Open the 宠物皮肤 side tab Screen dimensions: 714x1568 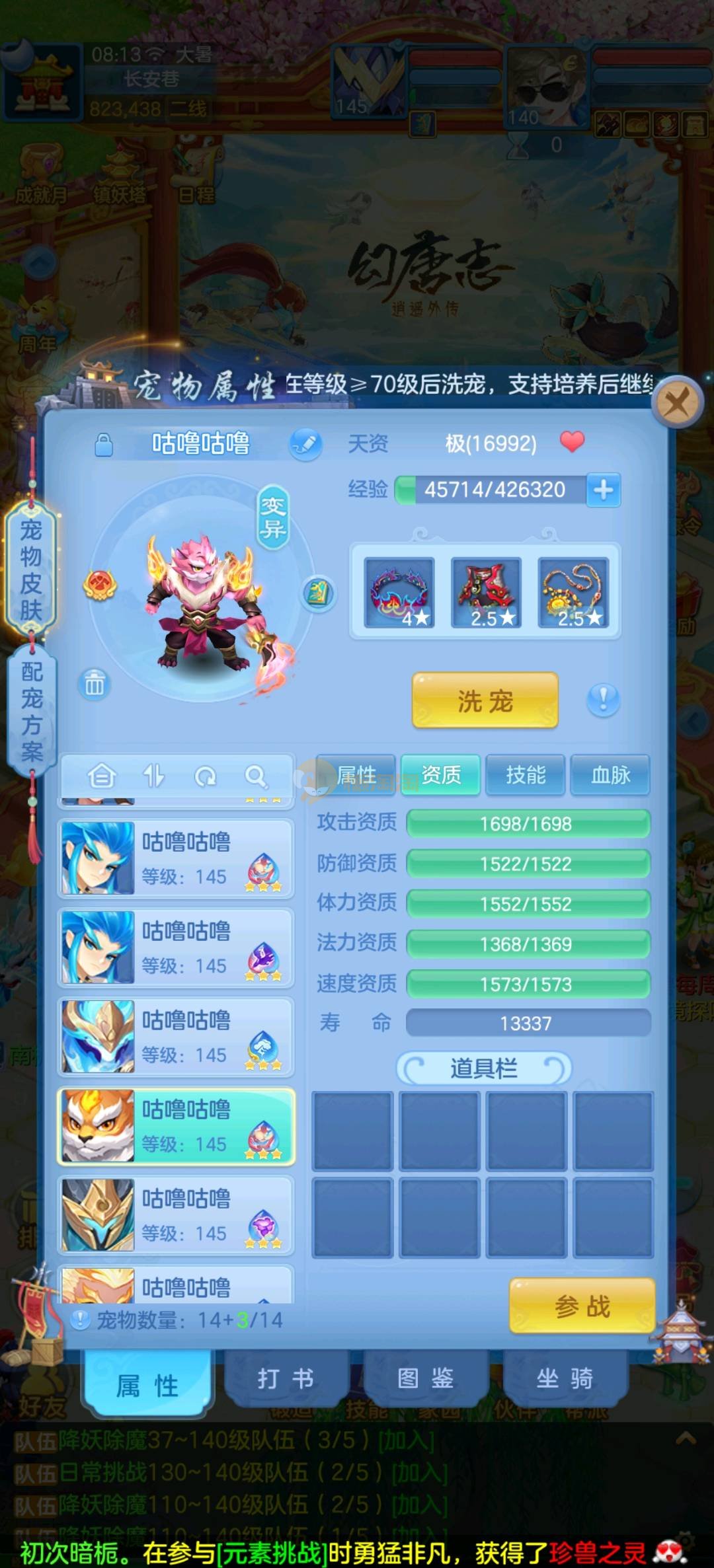coord(31,570)
